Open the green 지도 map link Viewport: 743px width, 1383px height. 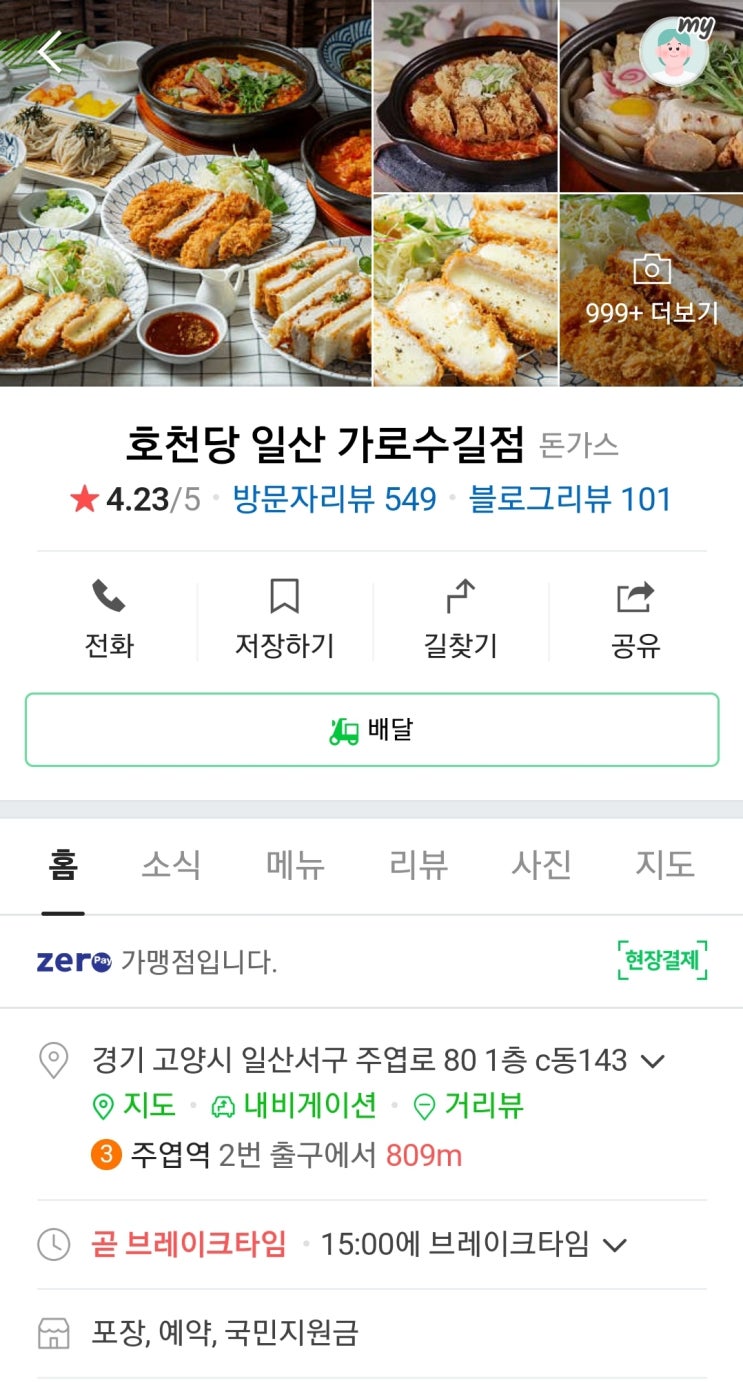pos(134,1106)
